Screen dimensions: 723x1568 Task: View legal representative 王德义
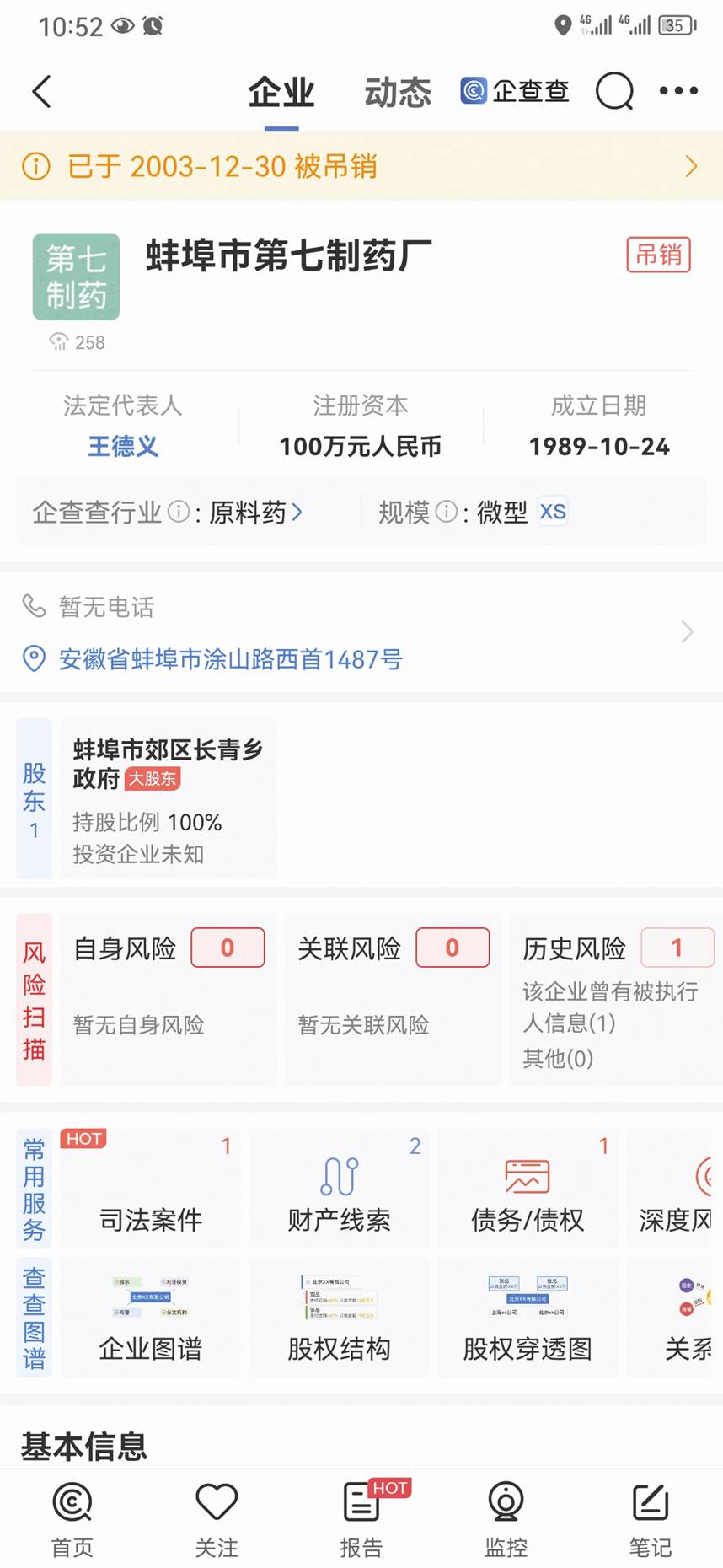tap(123, 446)
